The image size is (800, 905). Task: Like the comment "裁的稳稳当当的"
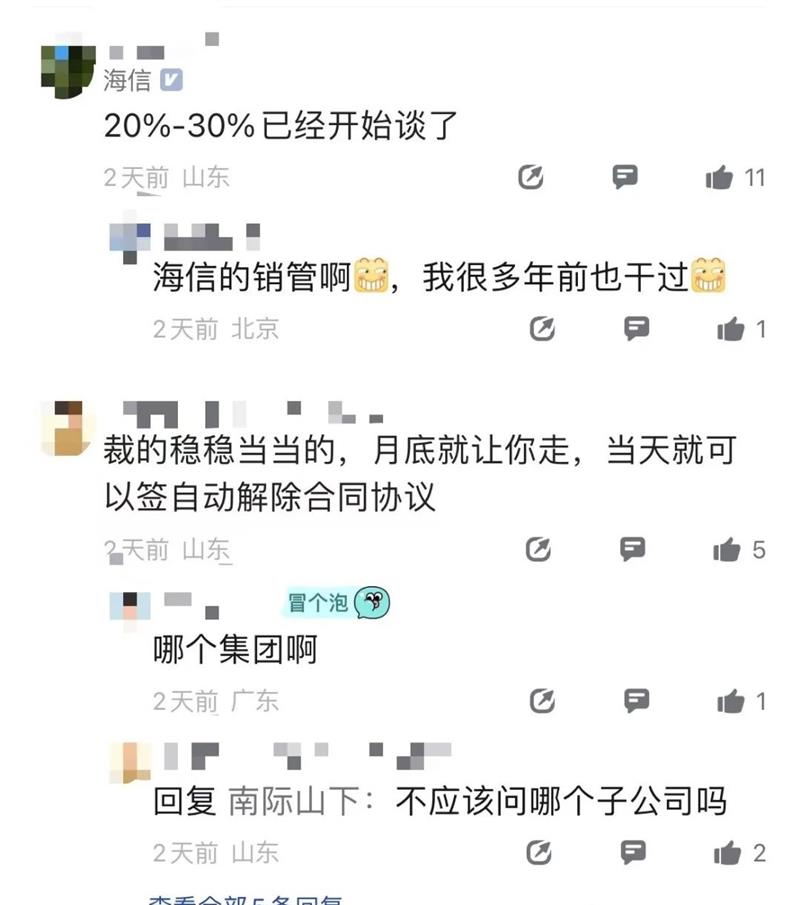click(x=727, y=550)
